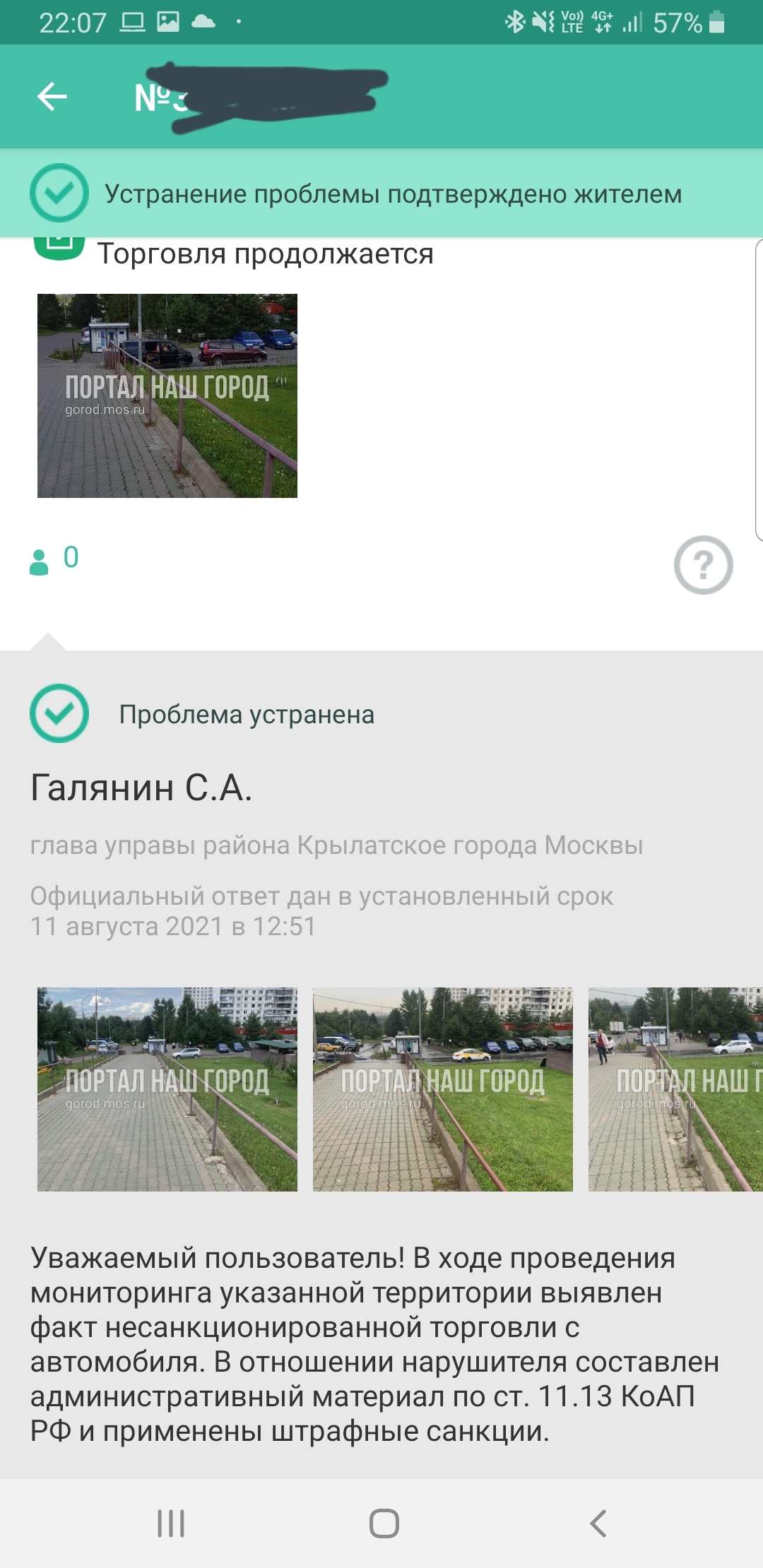Tap the system home button
Image resolution: width=763 pixels, height=1568 pixels.
[x=384, y=1524]
